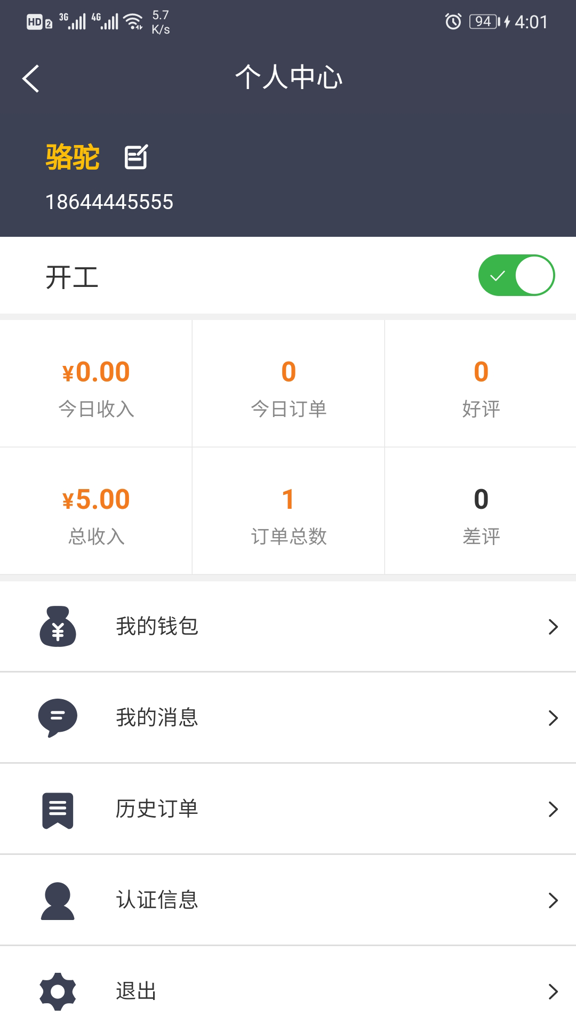Toggle the 开工 work status switch
The image size is (576, 1024).
point(517,276)
